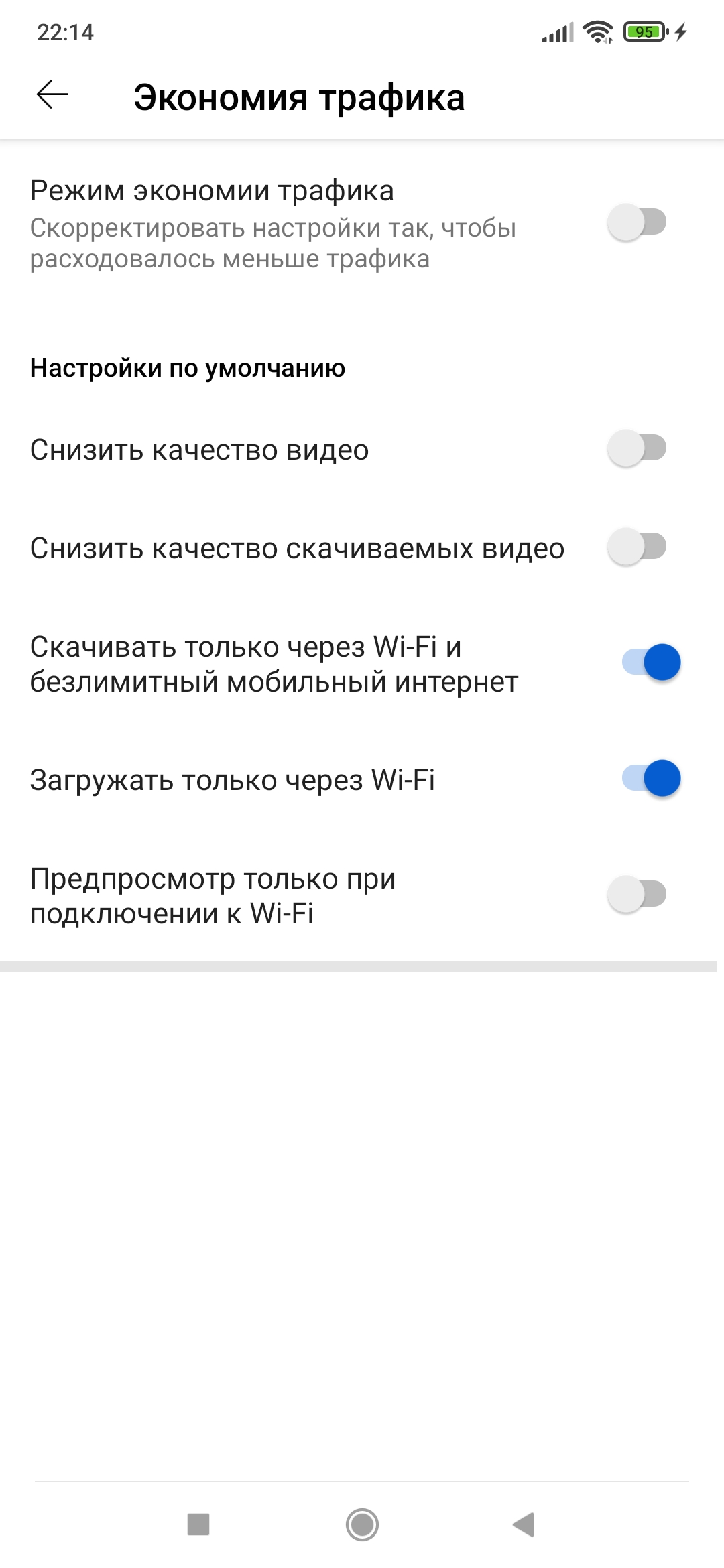Open recent apps with square button
Image resolution: width=724 pixels, height=1568 pixels.
(198, 1524)
